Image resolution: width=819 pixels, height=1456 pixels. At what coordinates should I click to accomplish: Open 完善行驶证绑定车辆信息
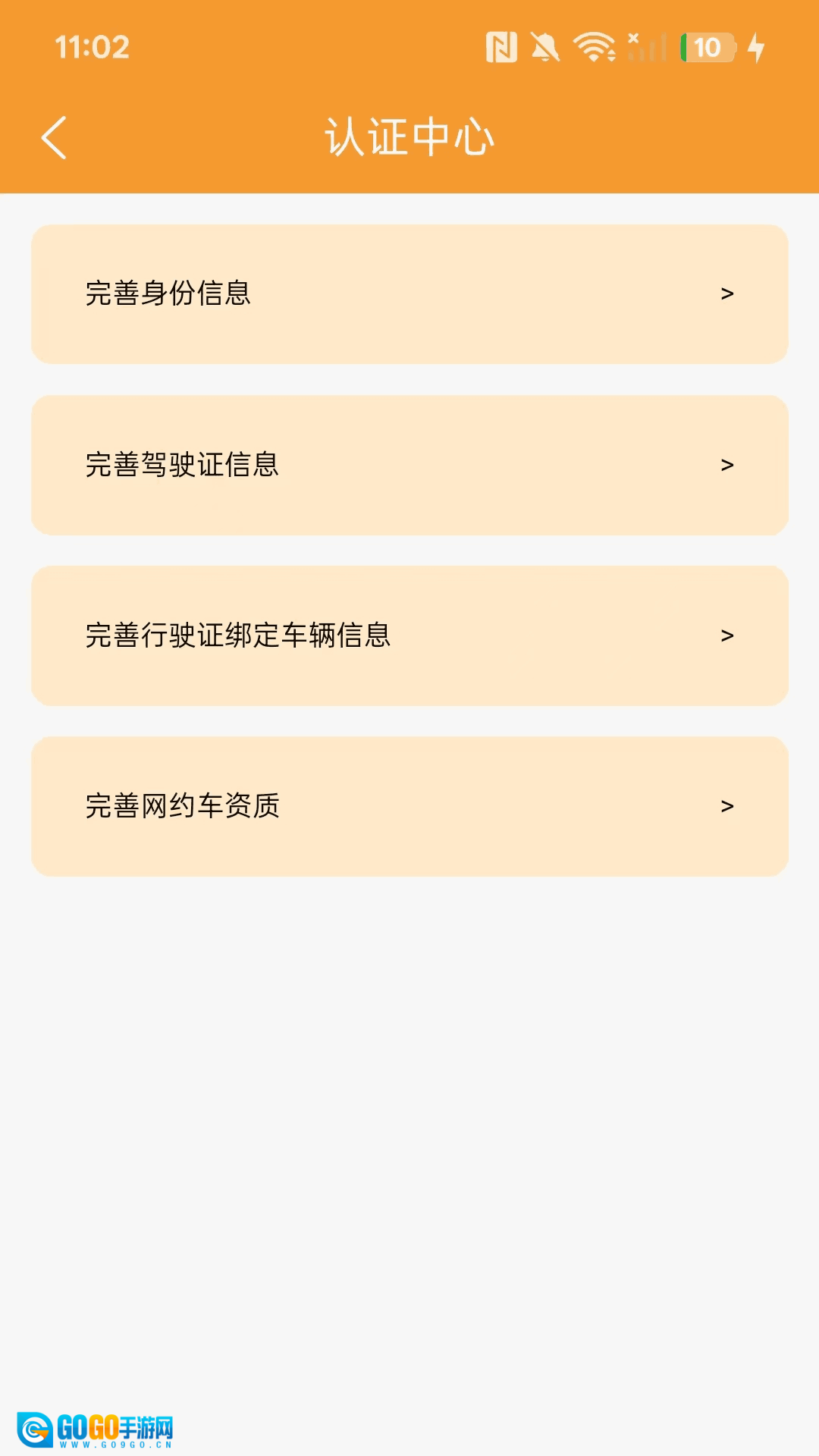[x=409, y=635]
